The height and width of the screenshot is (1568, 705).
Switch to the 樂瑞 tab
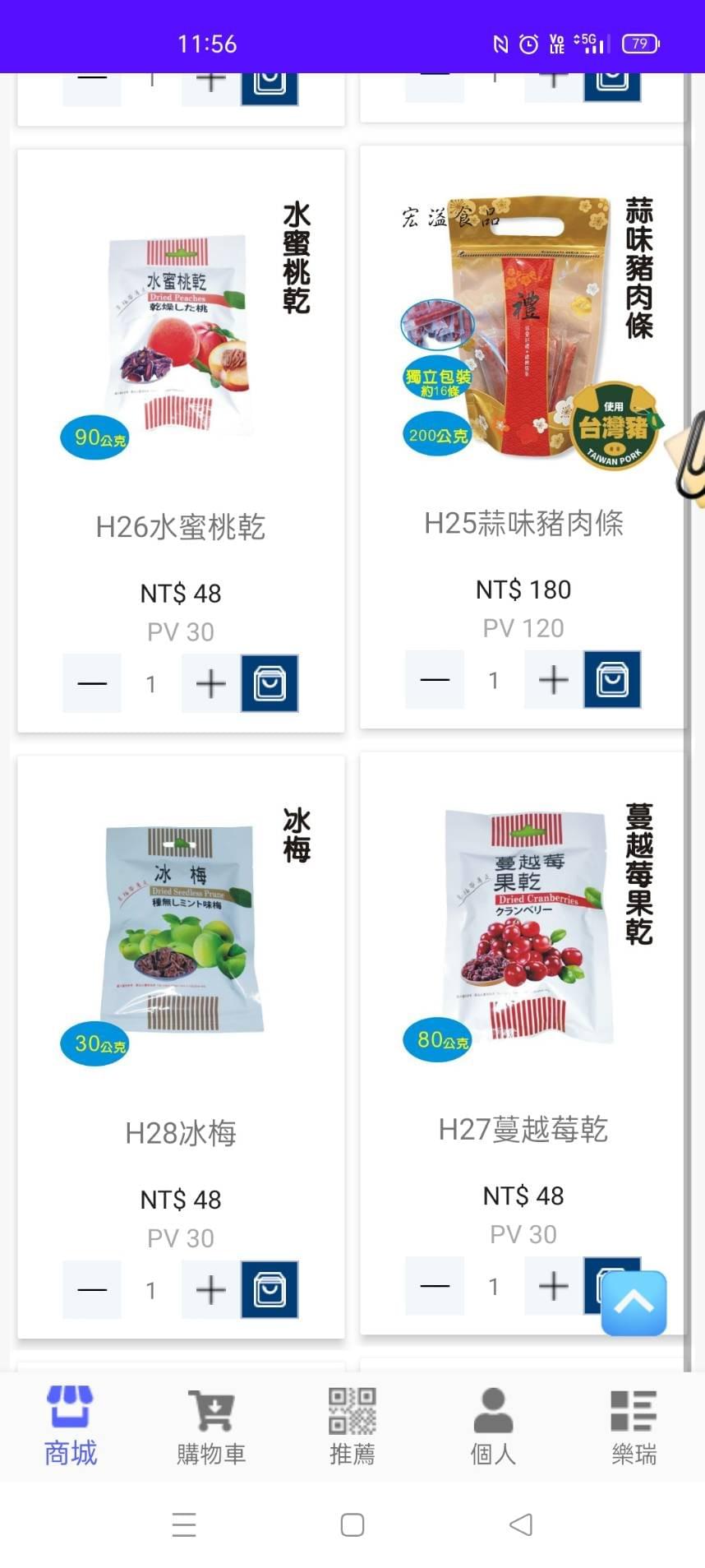point(634,1427)
